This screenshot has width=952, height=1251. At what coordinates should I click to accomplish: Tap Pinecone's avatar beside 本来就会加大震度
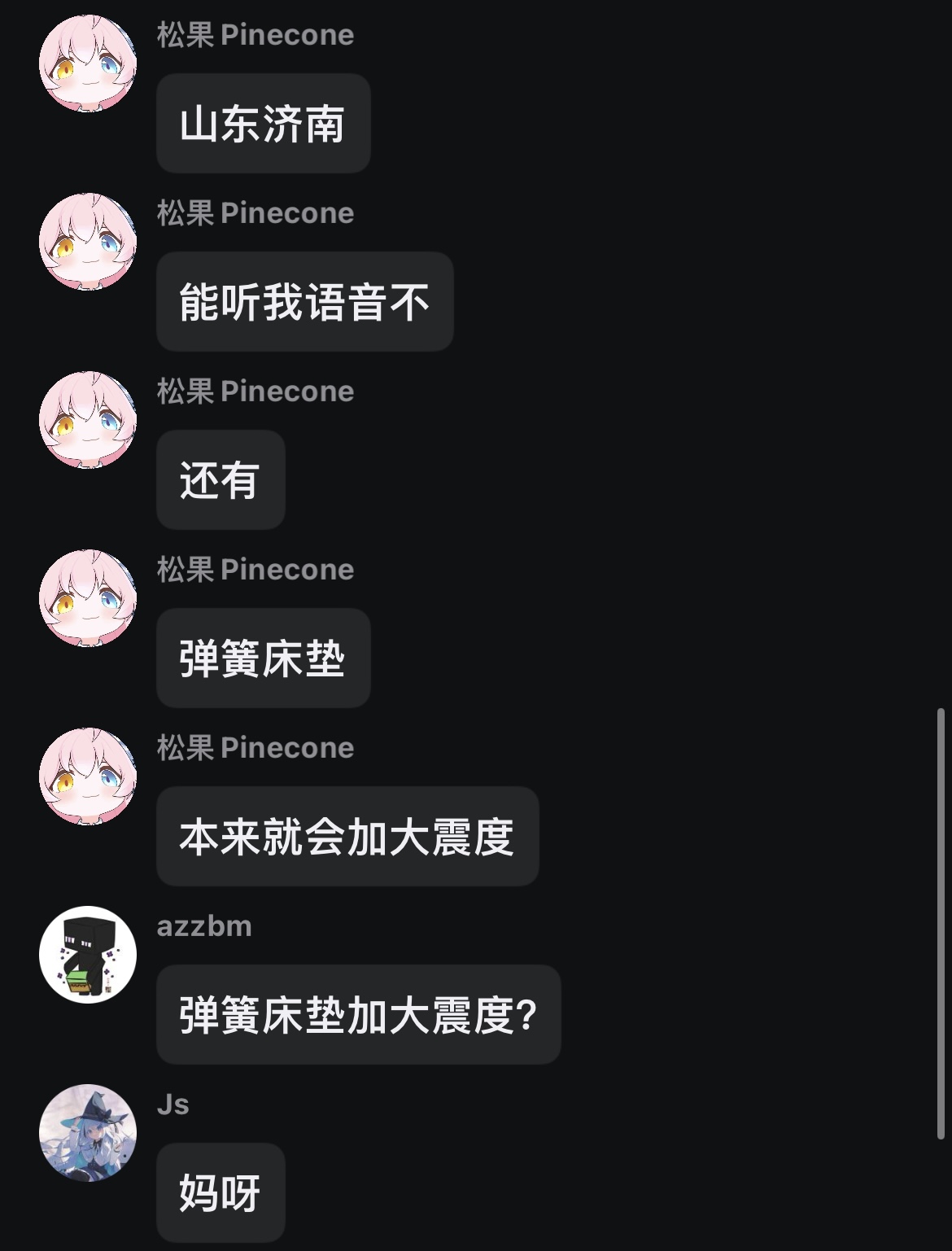(88, 776)
